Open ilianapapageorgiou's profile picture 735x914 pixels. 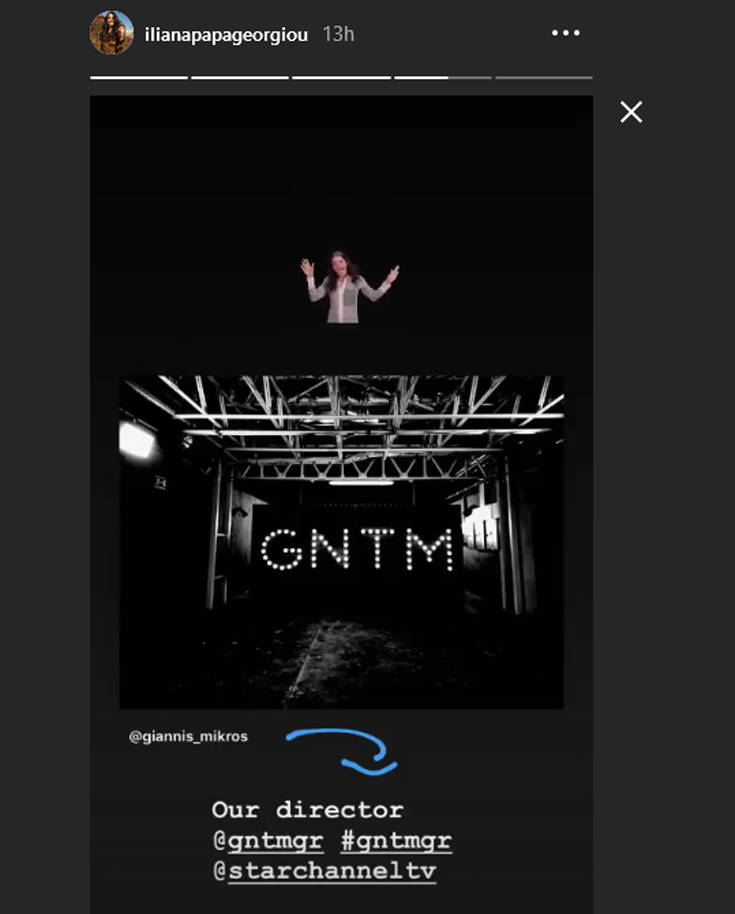point(111,33)
